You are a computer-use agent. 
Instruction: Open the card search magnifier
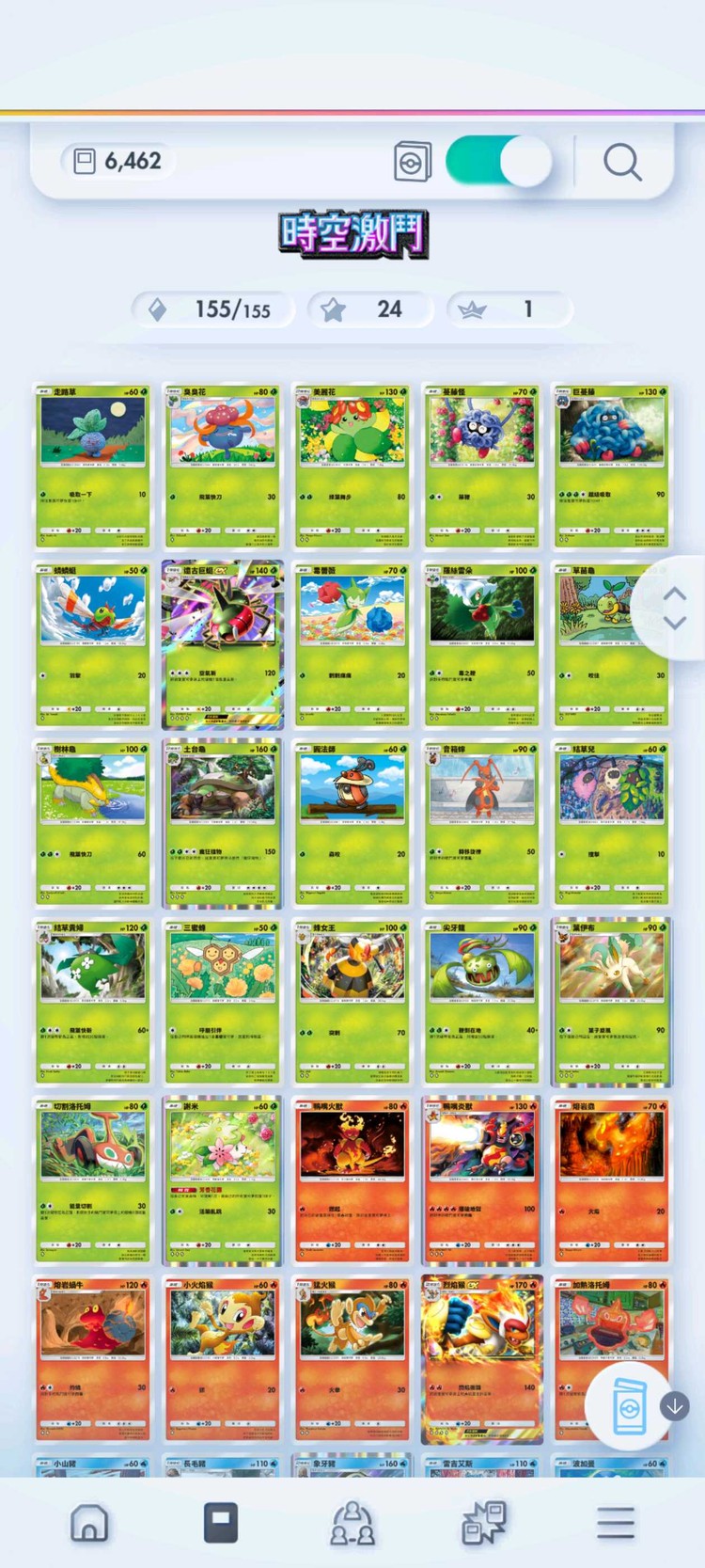tap(621, 162)
